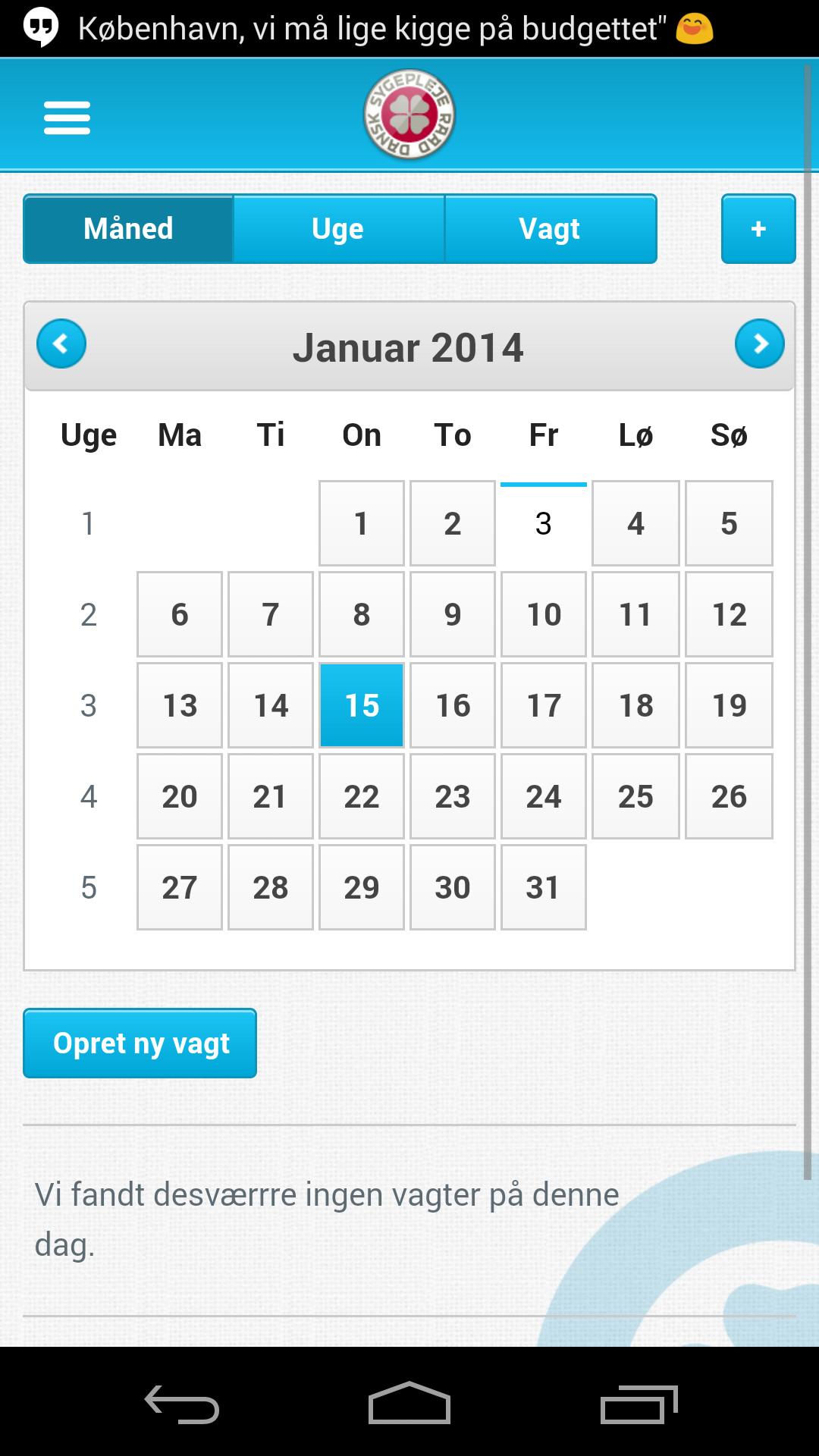Screen dimensions: 819x1456
Task: Tap Opret ny vagt button
Action: pyautogui.click(x=140, y=1043)
